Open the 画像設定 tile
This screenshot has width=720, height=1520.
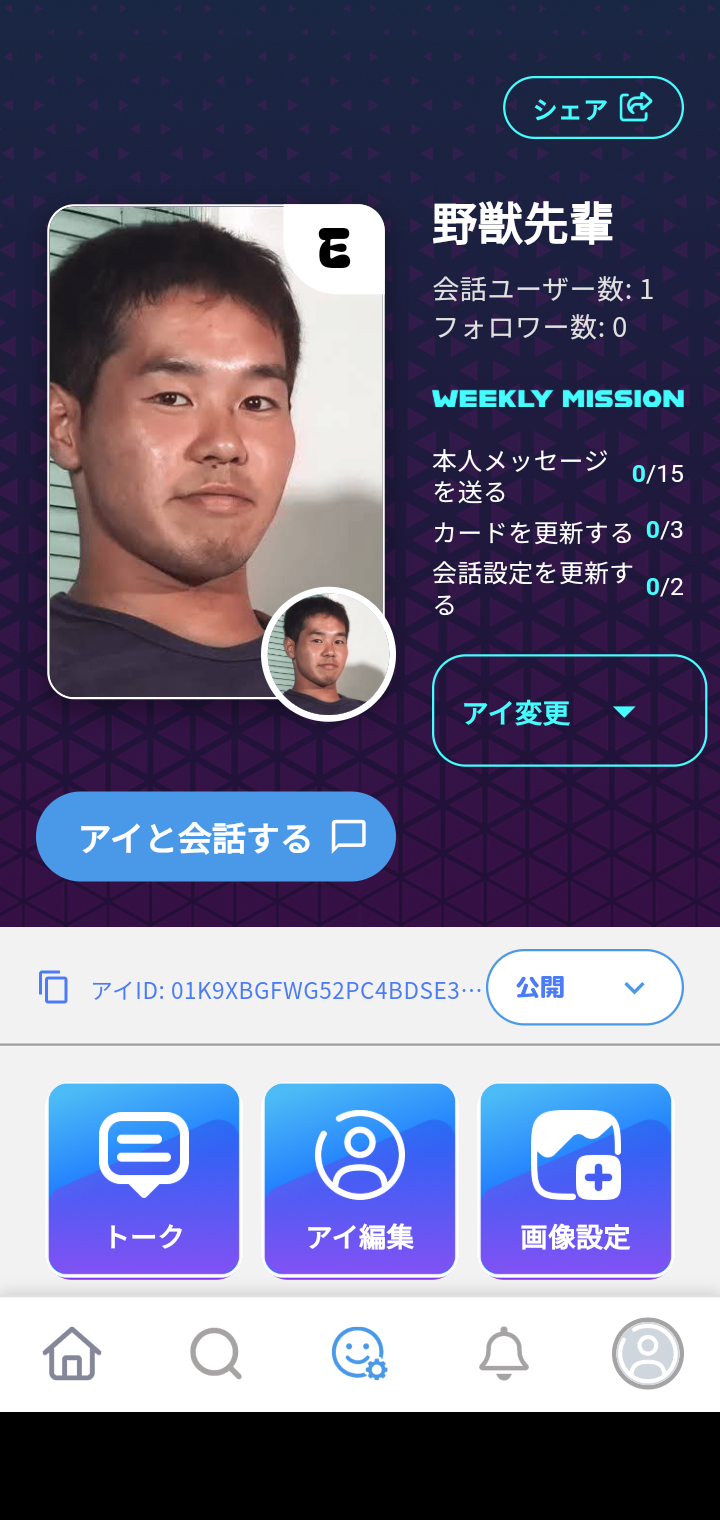576,1180
